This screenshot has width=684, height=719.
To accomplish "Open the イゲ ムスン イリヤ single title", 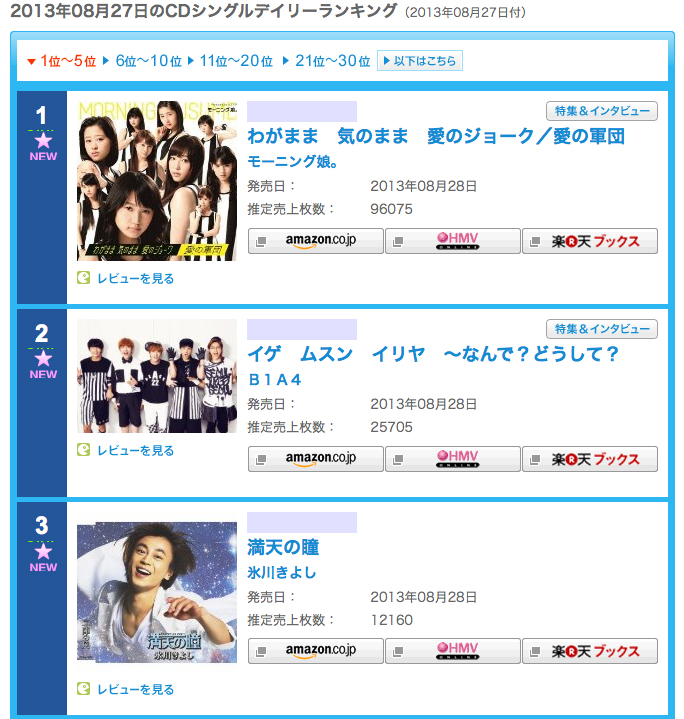I will point(434,354).
